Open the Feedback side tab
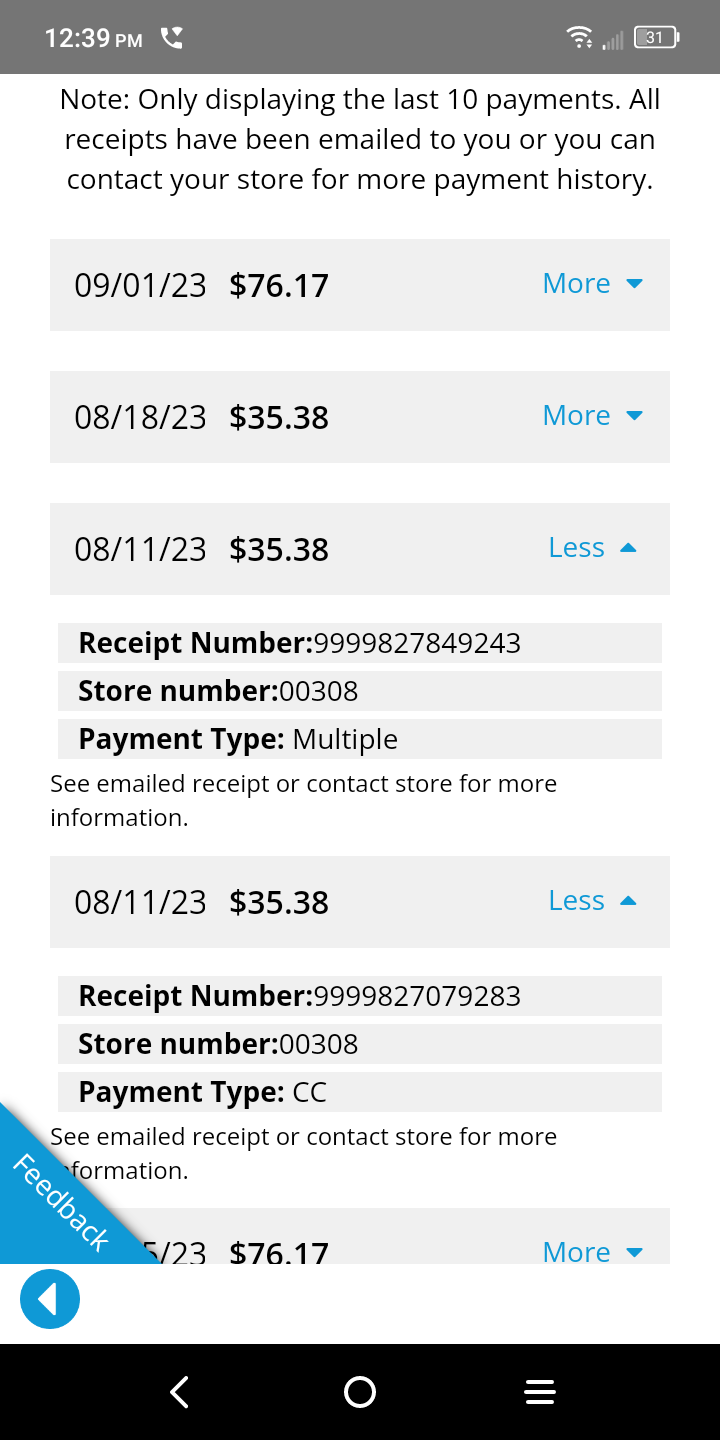 [60, 1200]
